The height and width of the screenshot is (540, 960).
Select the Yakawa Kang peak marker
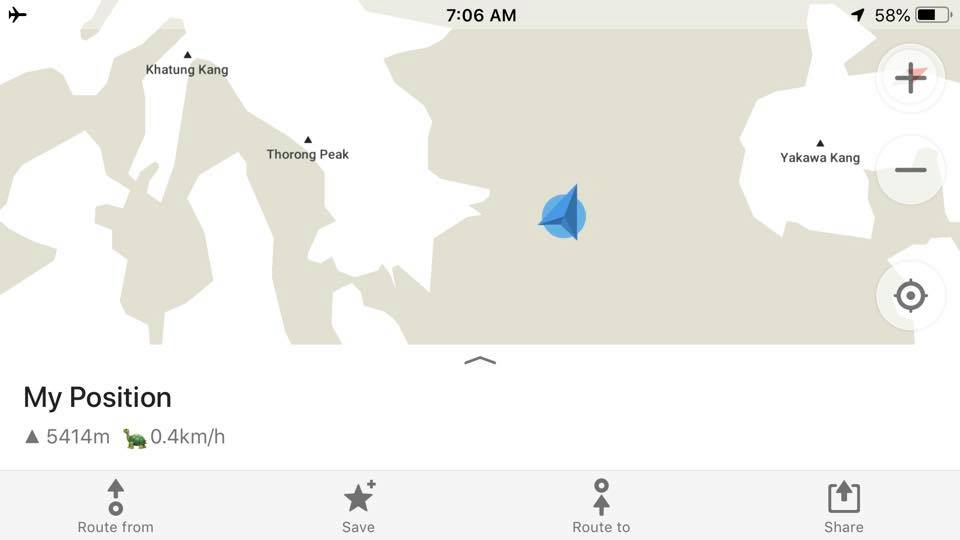click(820, 143)
